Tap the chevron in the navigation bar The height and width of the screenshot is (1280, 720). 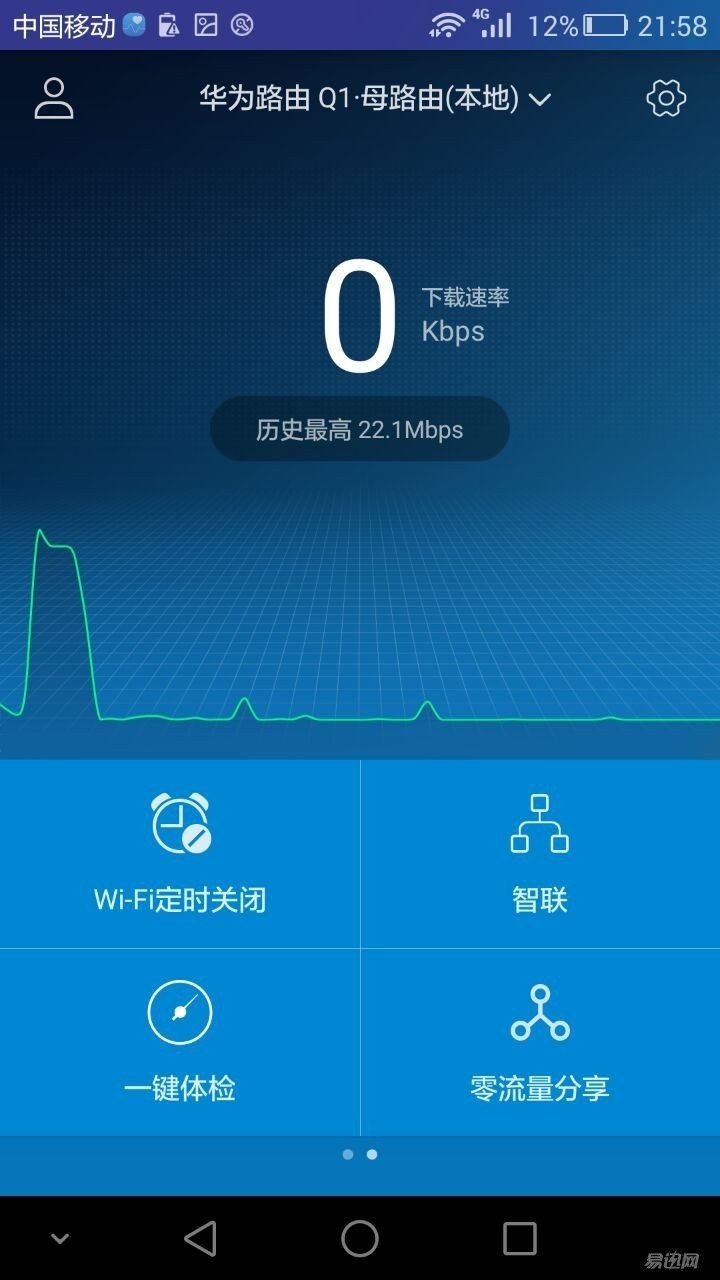tap(58, 1237)
